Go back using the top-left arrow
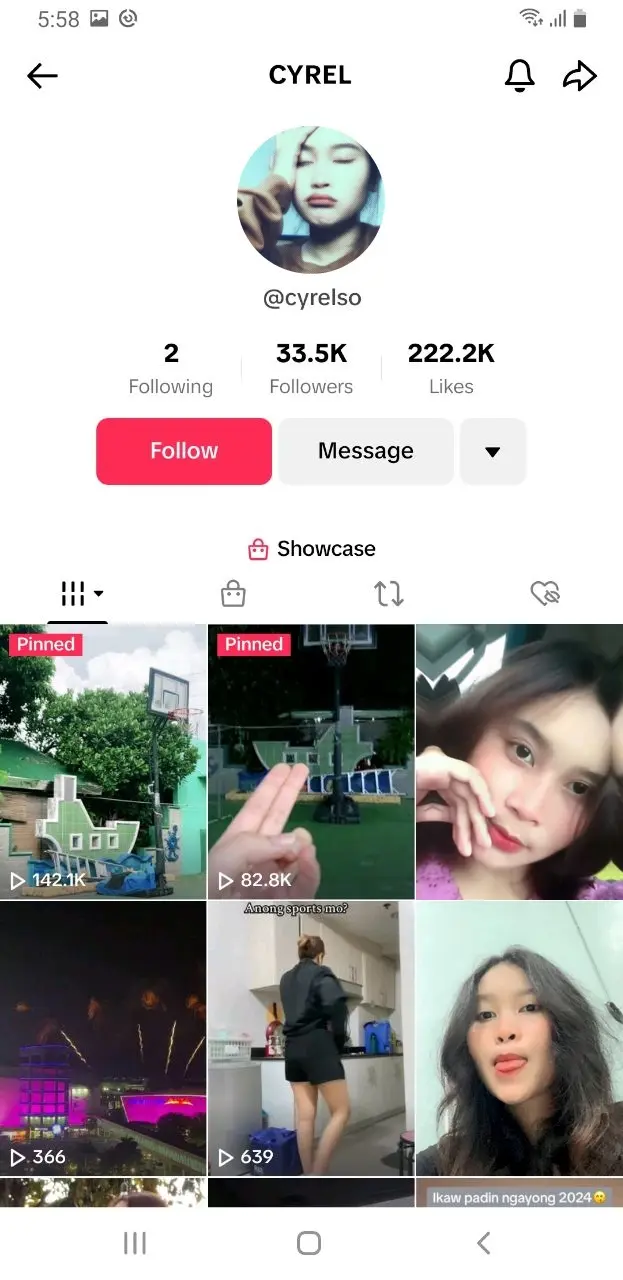The height and width of the screenshot is (1280, 623). (x=42, y=76)
